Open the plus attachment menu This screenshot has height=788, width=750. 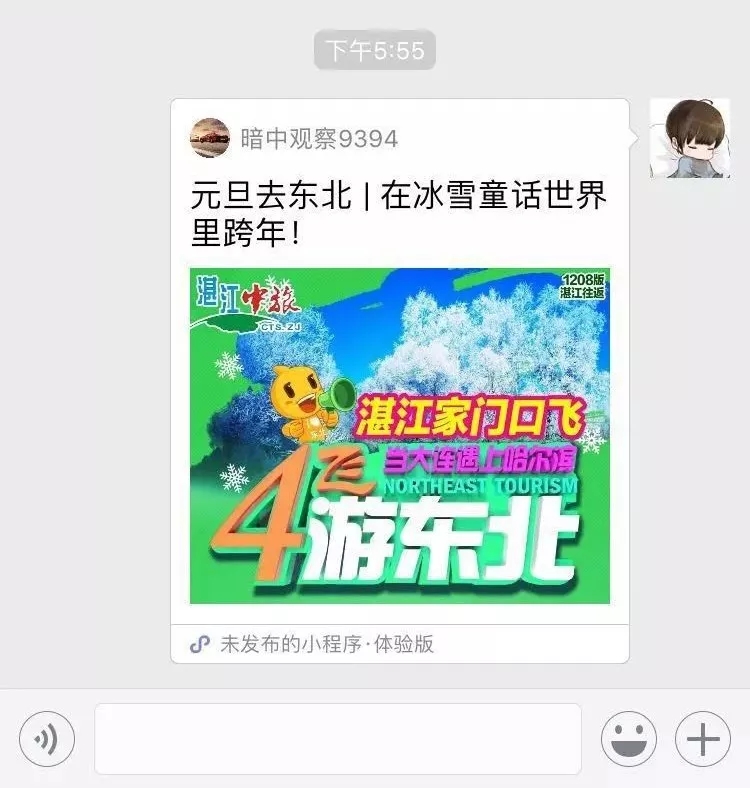tap(703, 739)
